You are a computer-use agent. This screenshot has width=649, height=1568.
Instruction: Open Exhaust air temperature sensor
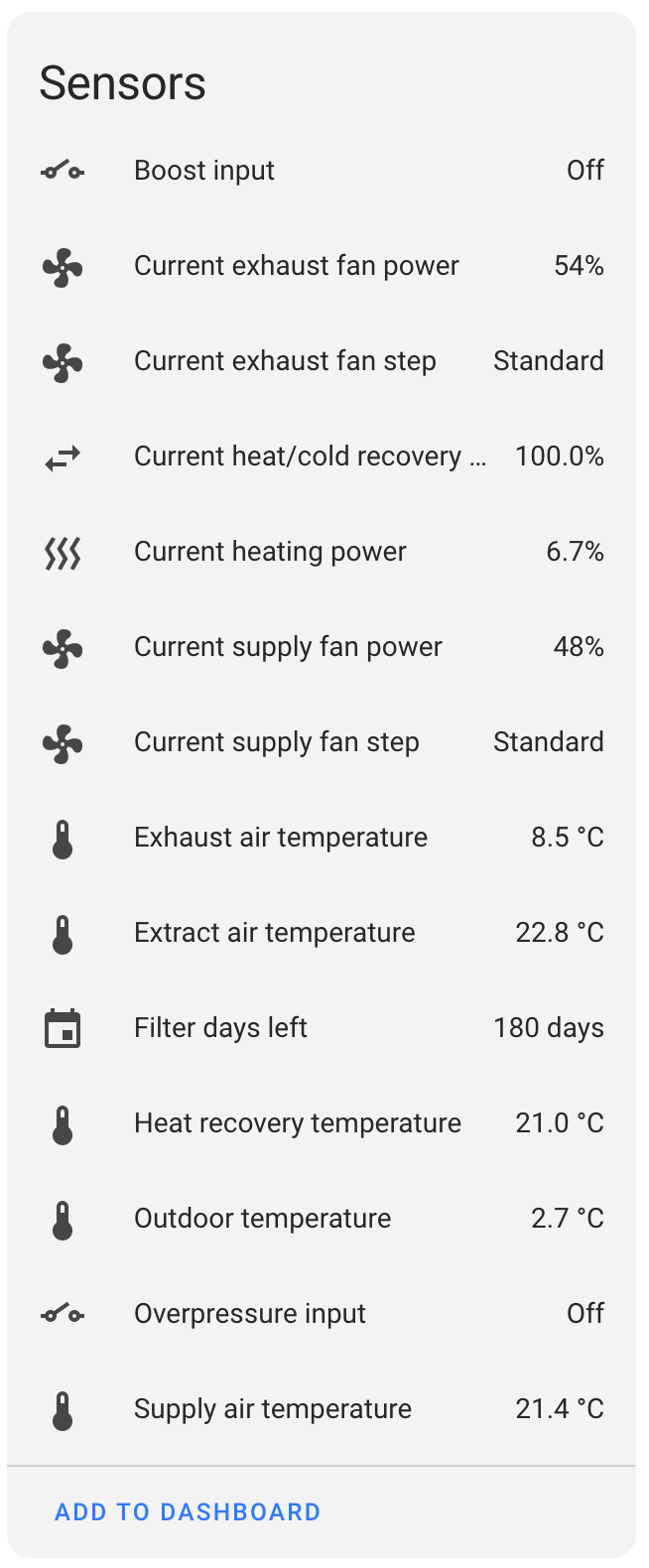coord(322,838)
